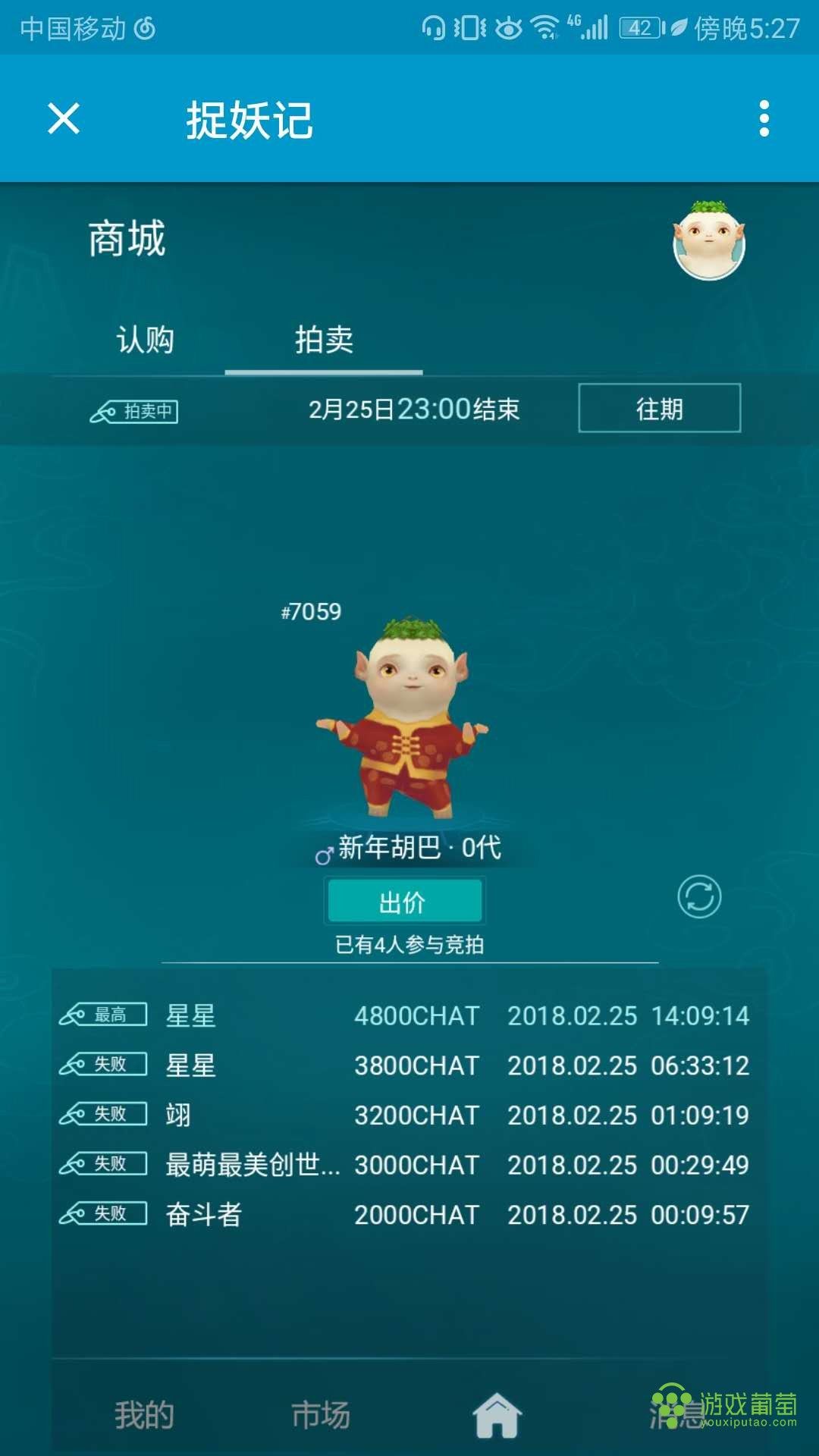Click the 失败 tag on 翊's bid

[104, 1115]
